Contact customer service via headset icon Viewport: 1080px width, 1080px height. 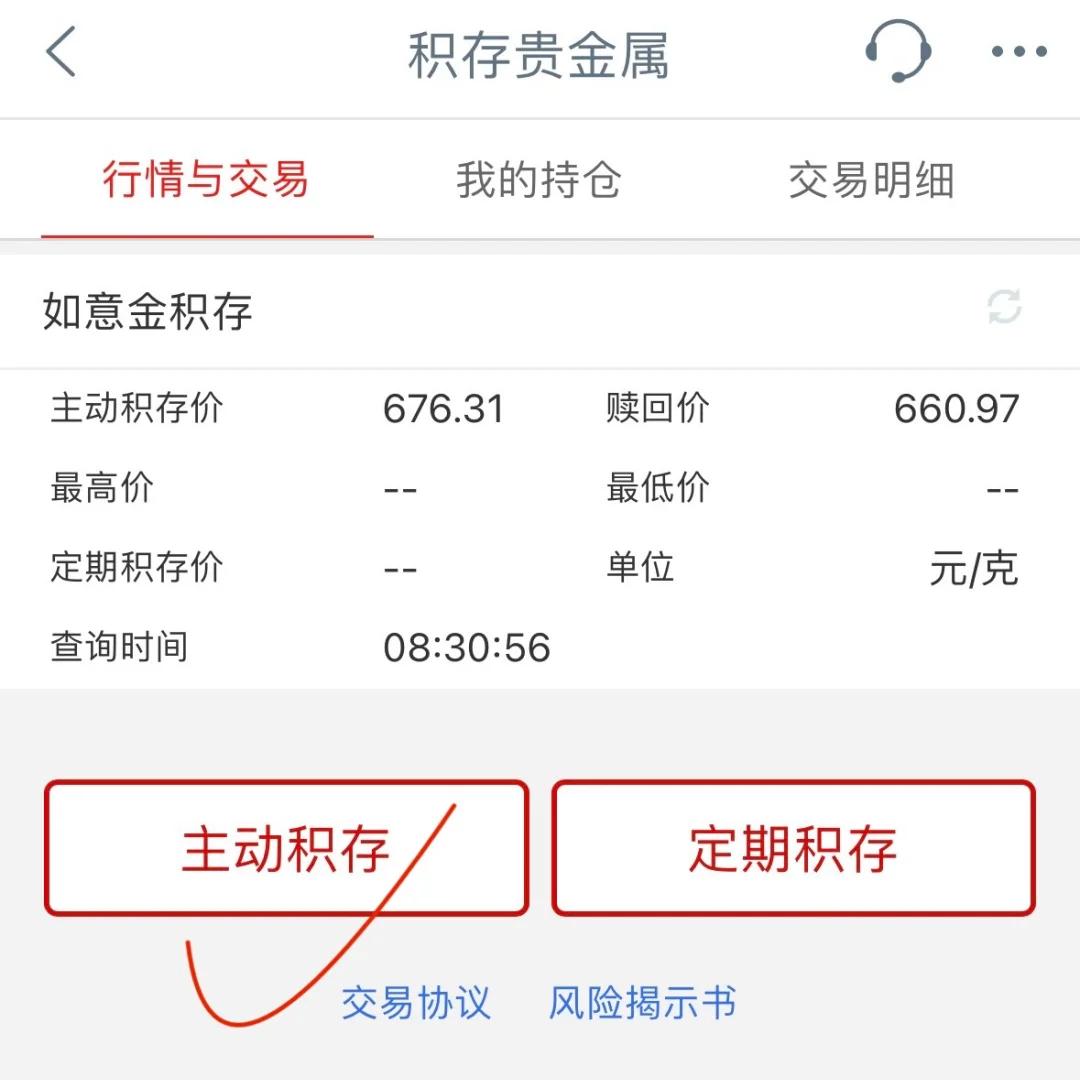[x=898, y=51]
